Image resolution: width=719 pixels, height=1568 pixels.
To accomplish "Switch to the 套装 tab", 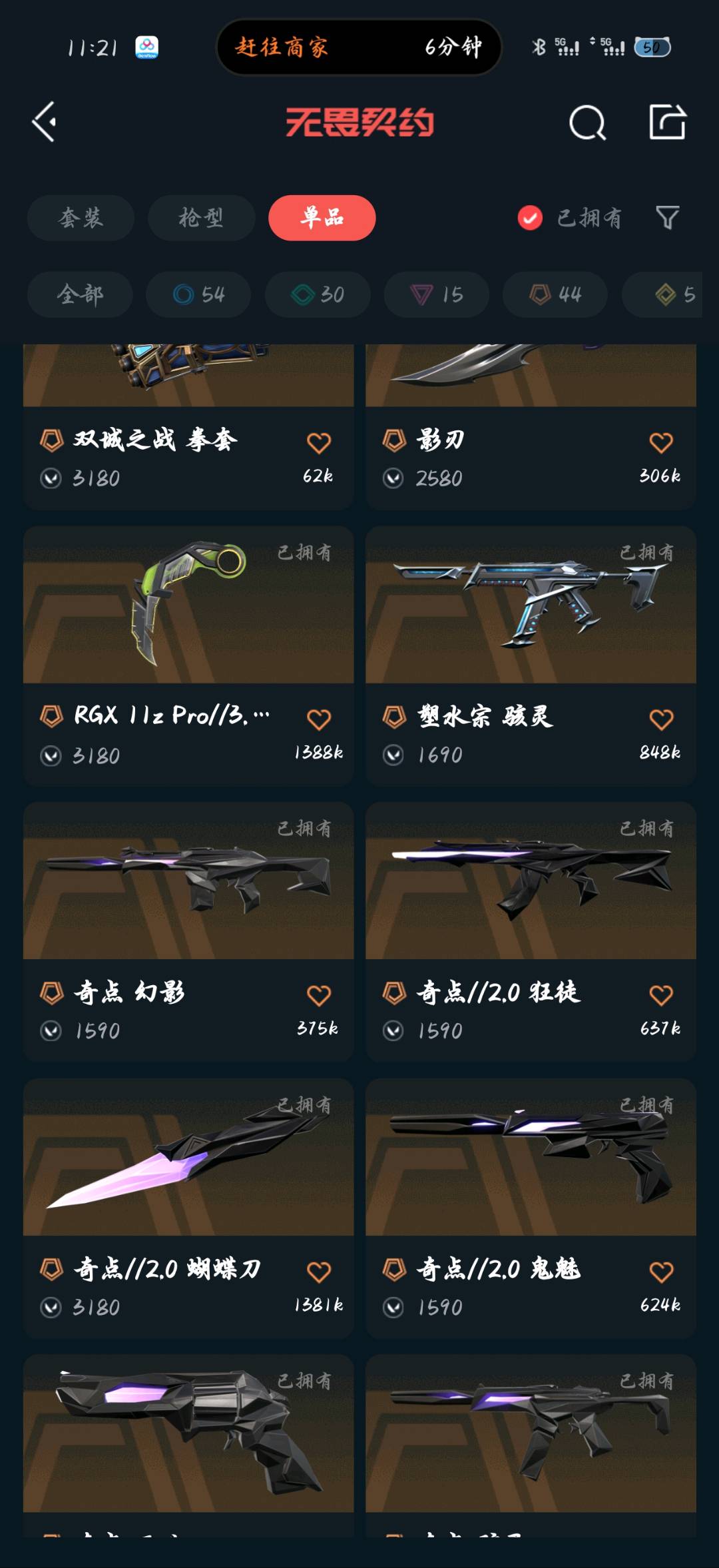I will tap(81, 218).
